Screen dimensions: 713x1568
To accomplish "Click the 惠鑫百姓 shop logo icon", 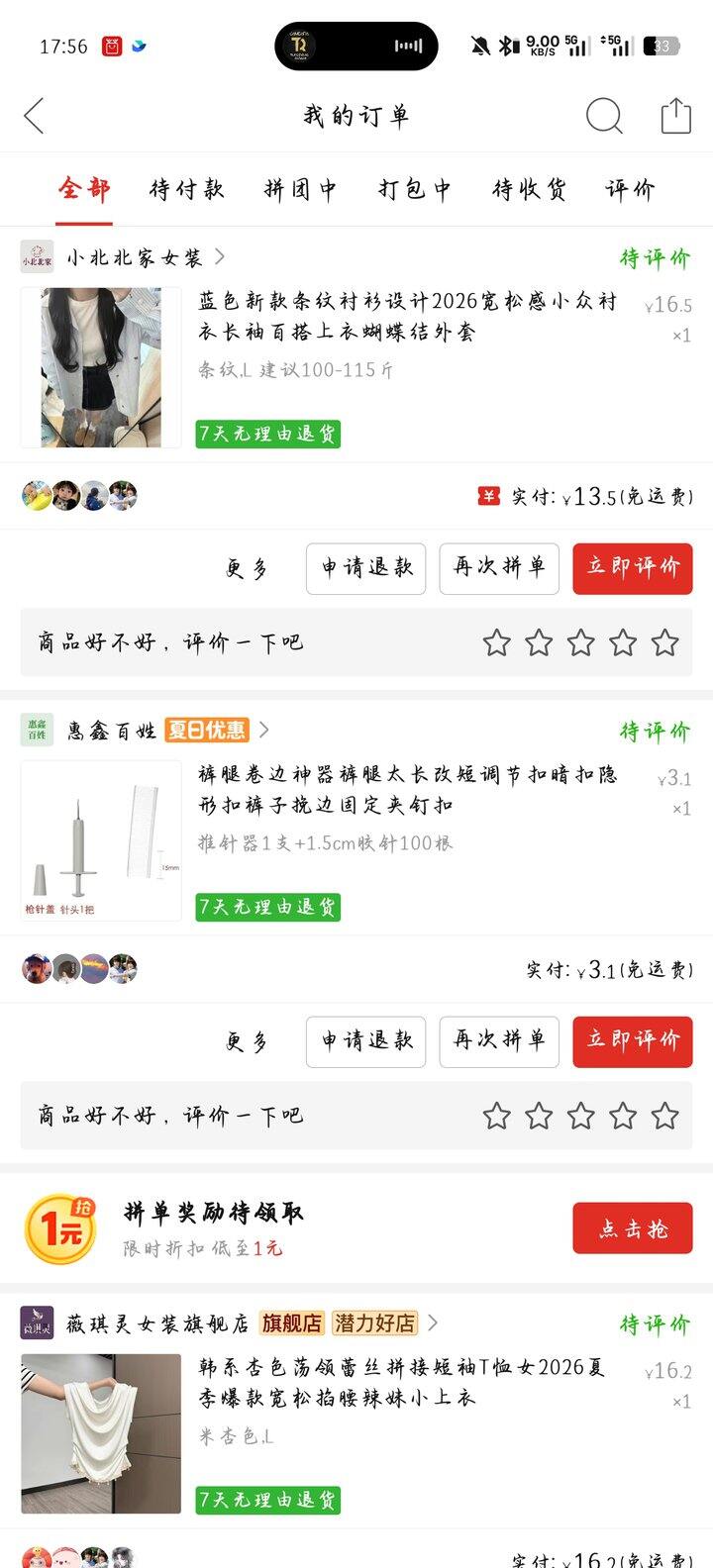I will [38, 731].
